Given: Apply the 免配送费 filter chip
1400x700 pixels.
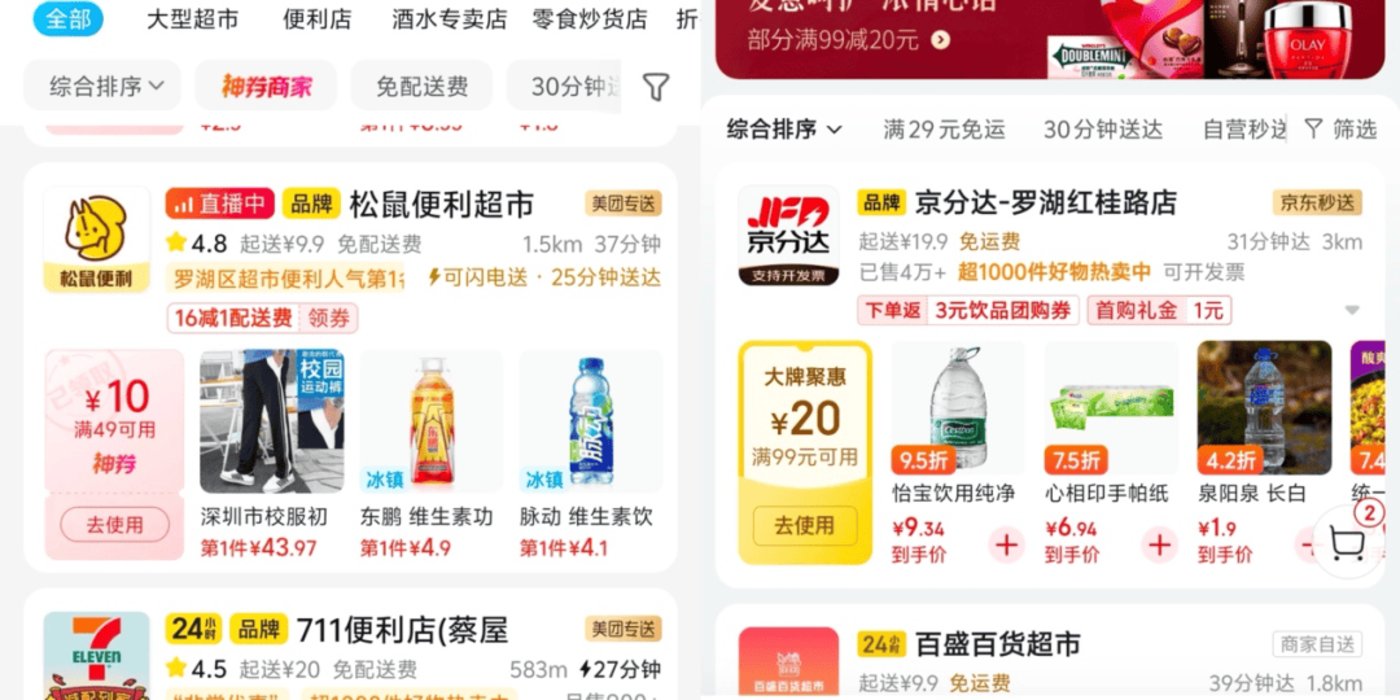Looking at the screenshot, I should click(x=421, y=87).
